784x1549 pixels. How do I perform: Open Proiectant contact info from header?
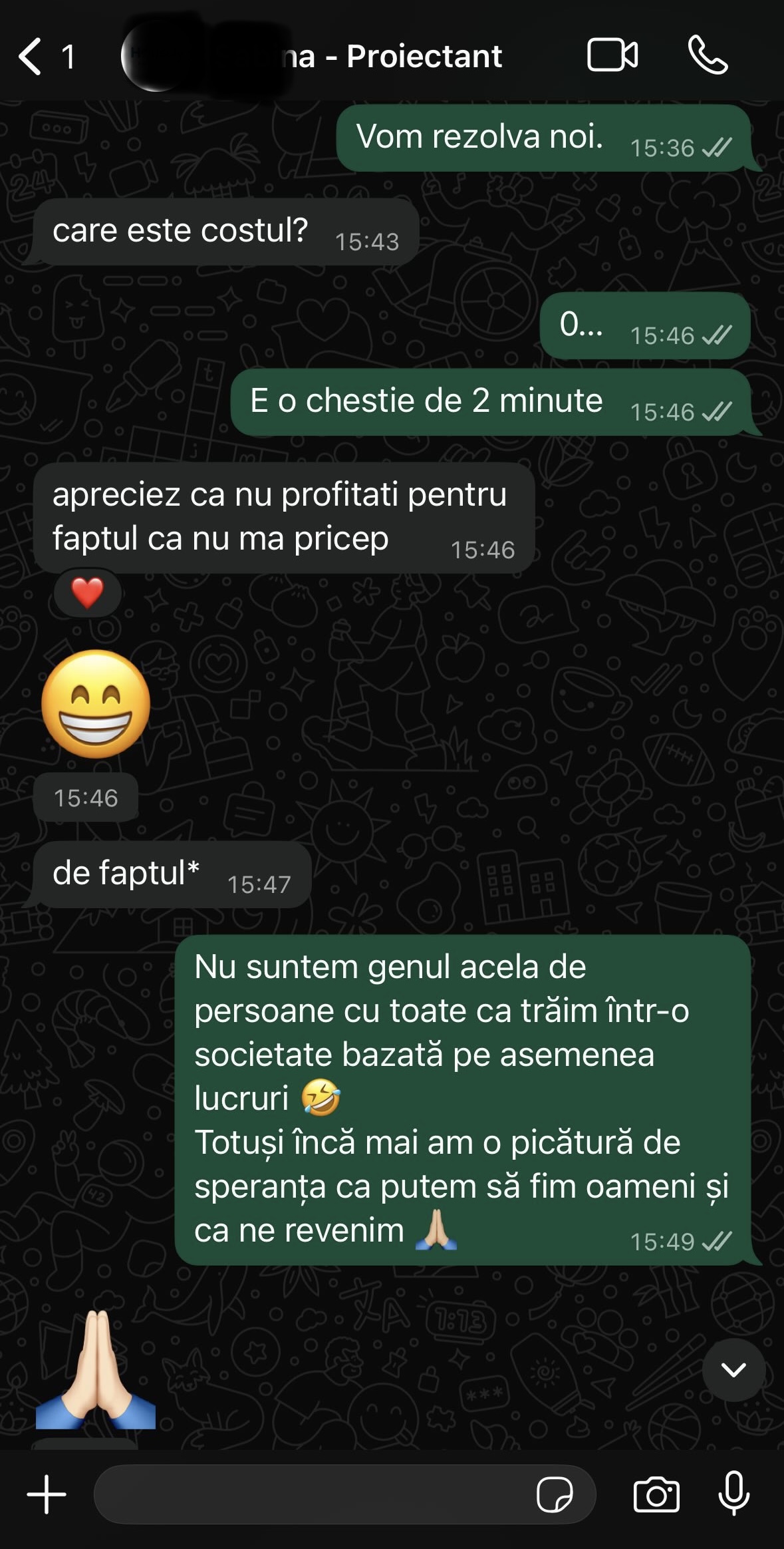point(392,57)
